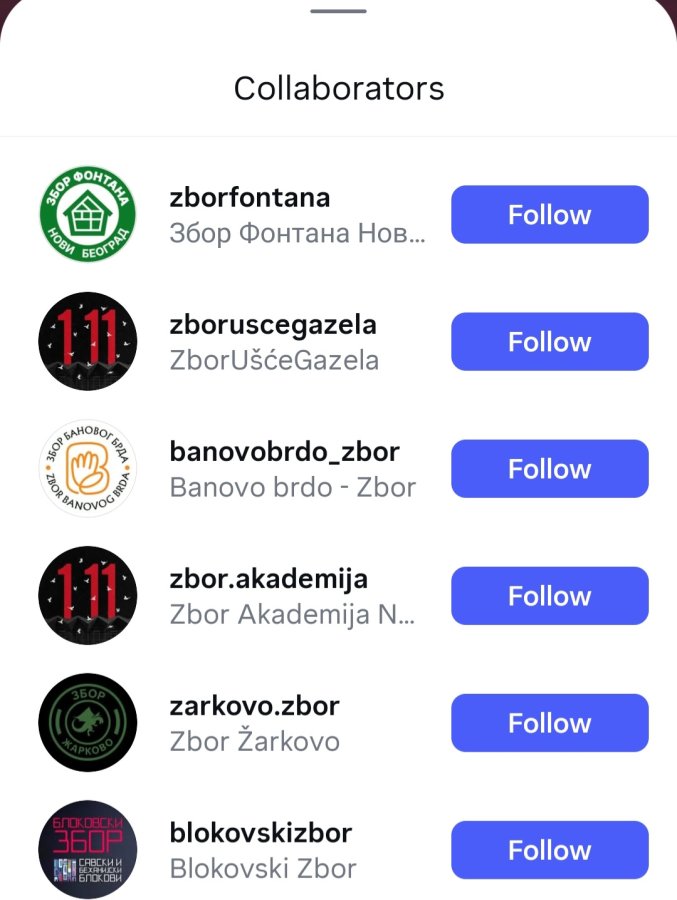Follow zarkovo.zbor
This screenshot has height=900, width=677.
pyautogui.click(x=549, y=723)
